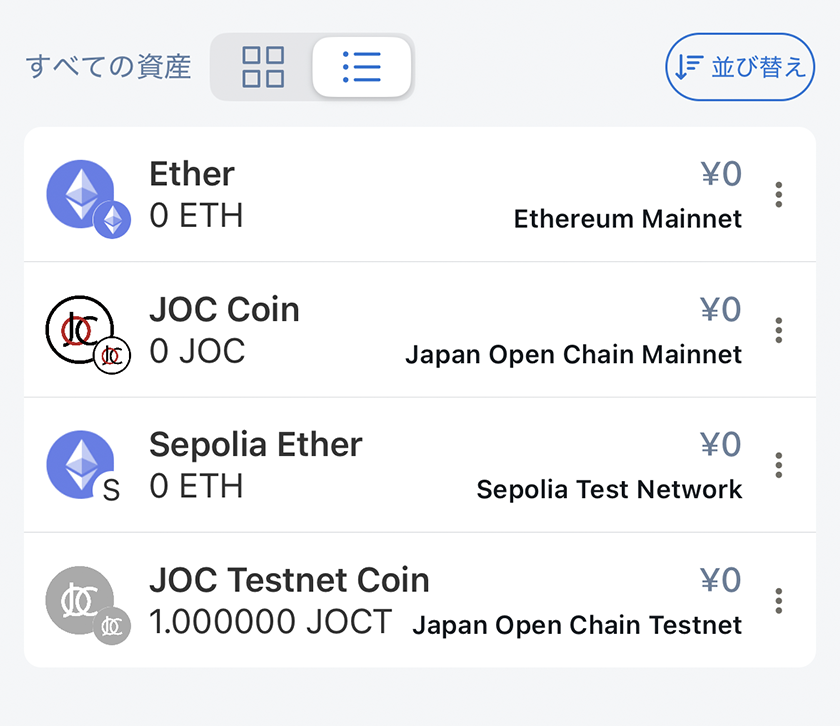Image resolution: width=840 pixels, height=726 pixels.
Task: Switch to grid view layout
Action: click(x=263, y=67)
